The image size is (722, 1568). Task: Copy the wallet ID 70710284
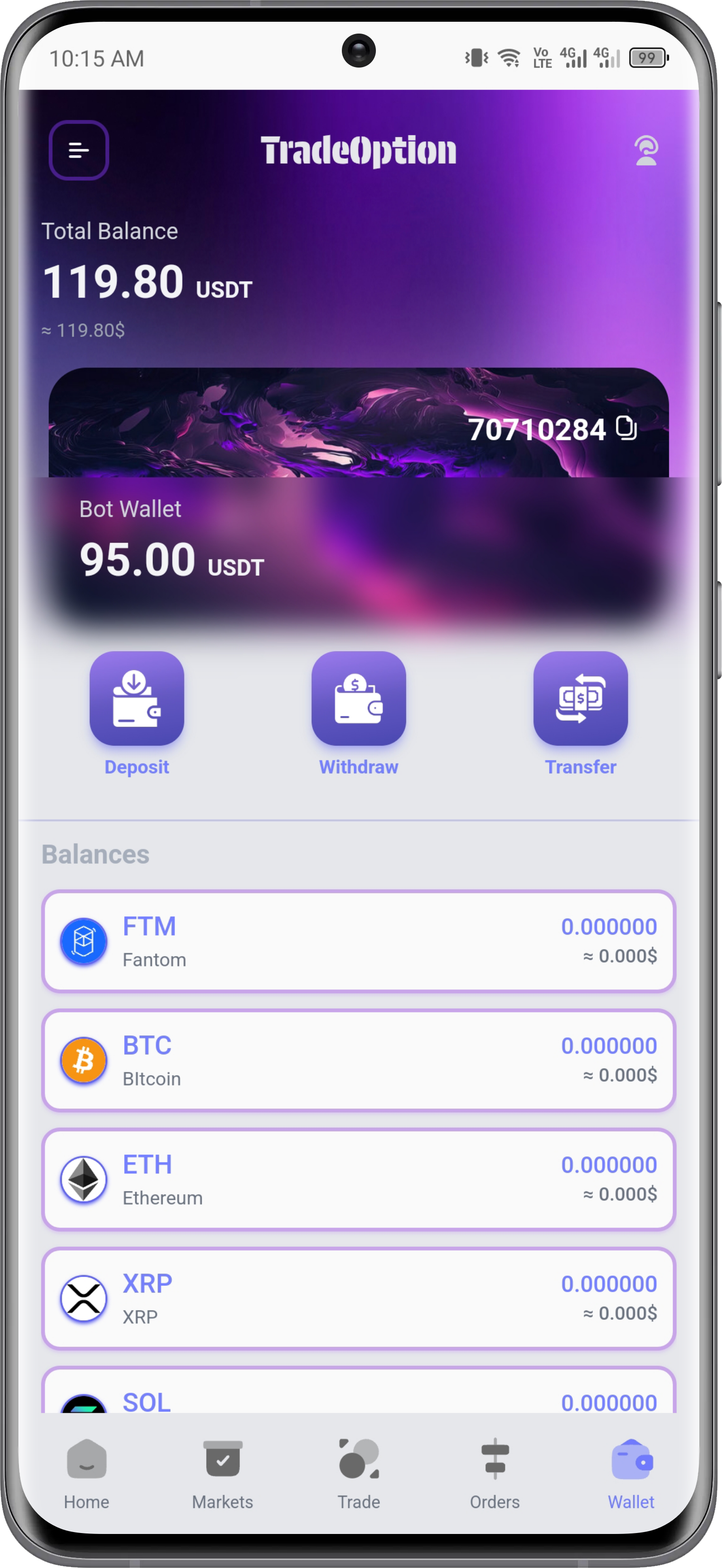tap(626, 428)
